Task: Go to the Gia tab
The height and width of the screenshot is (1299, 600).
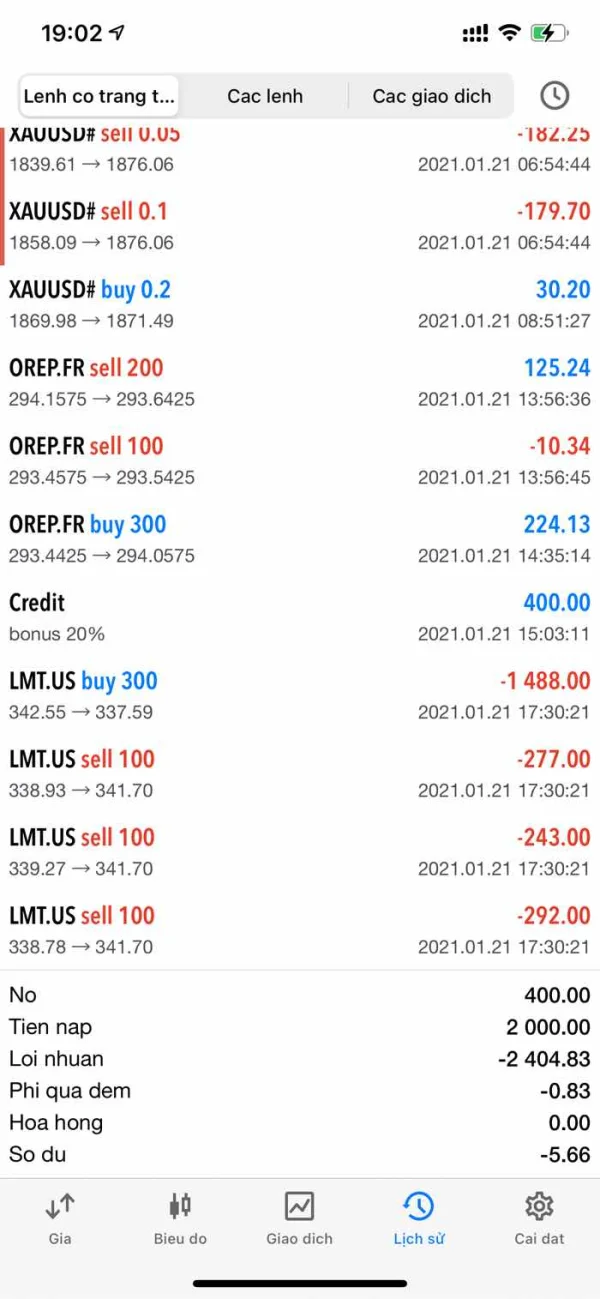Action: pos(60,1217)
